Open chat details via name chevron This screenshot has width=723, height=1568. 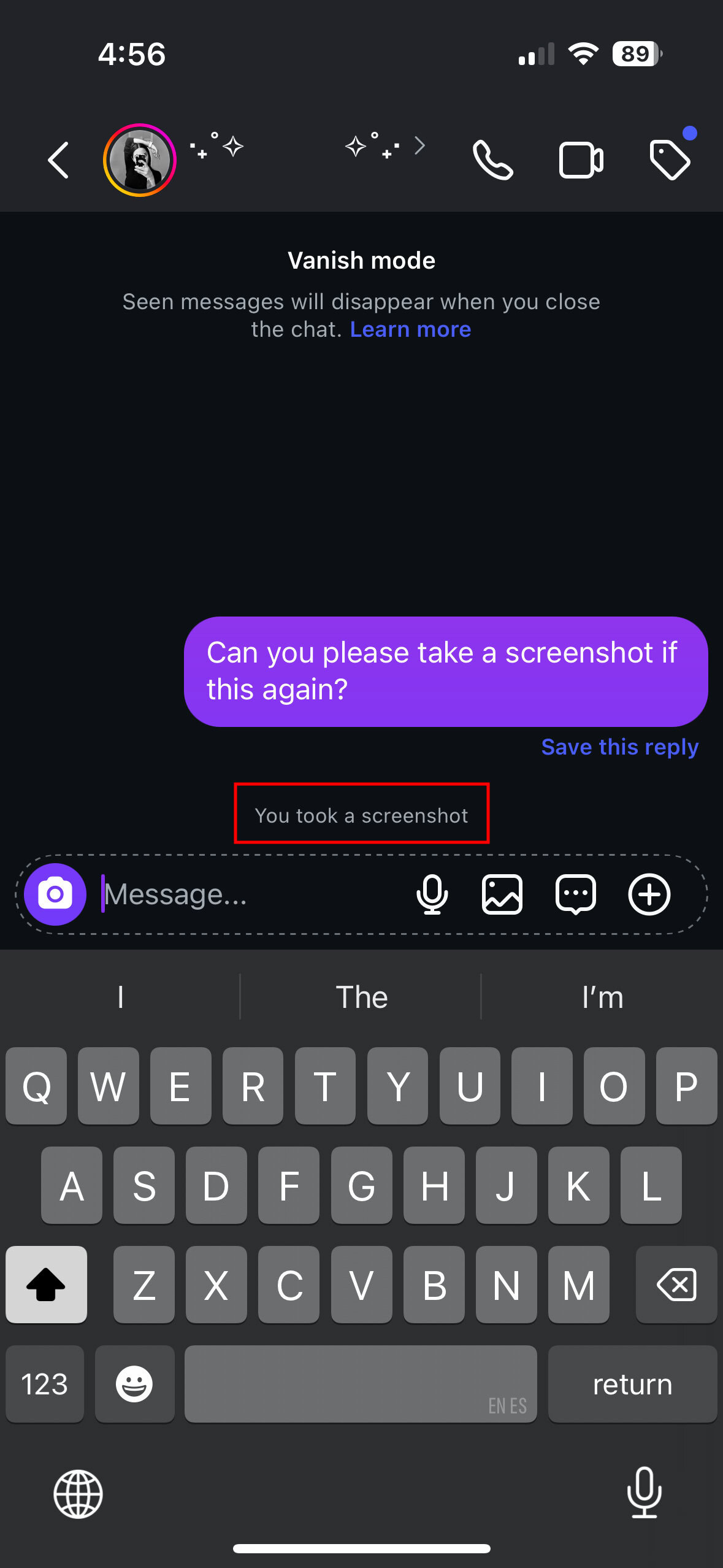(419, 146)
